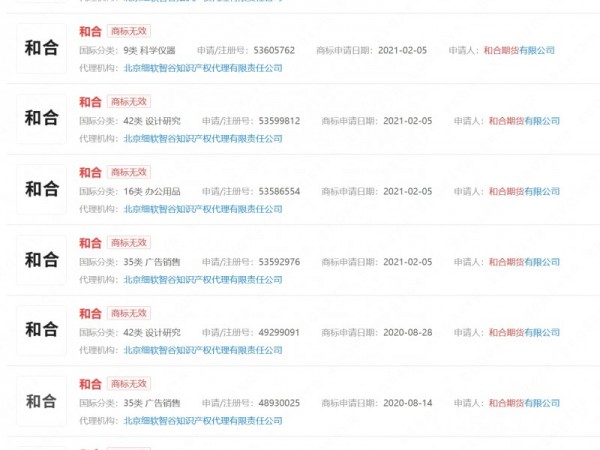Open trademark entry with registration number 49299091
This screenshot has width=600, height=450.
point(90,313)
